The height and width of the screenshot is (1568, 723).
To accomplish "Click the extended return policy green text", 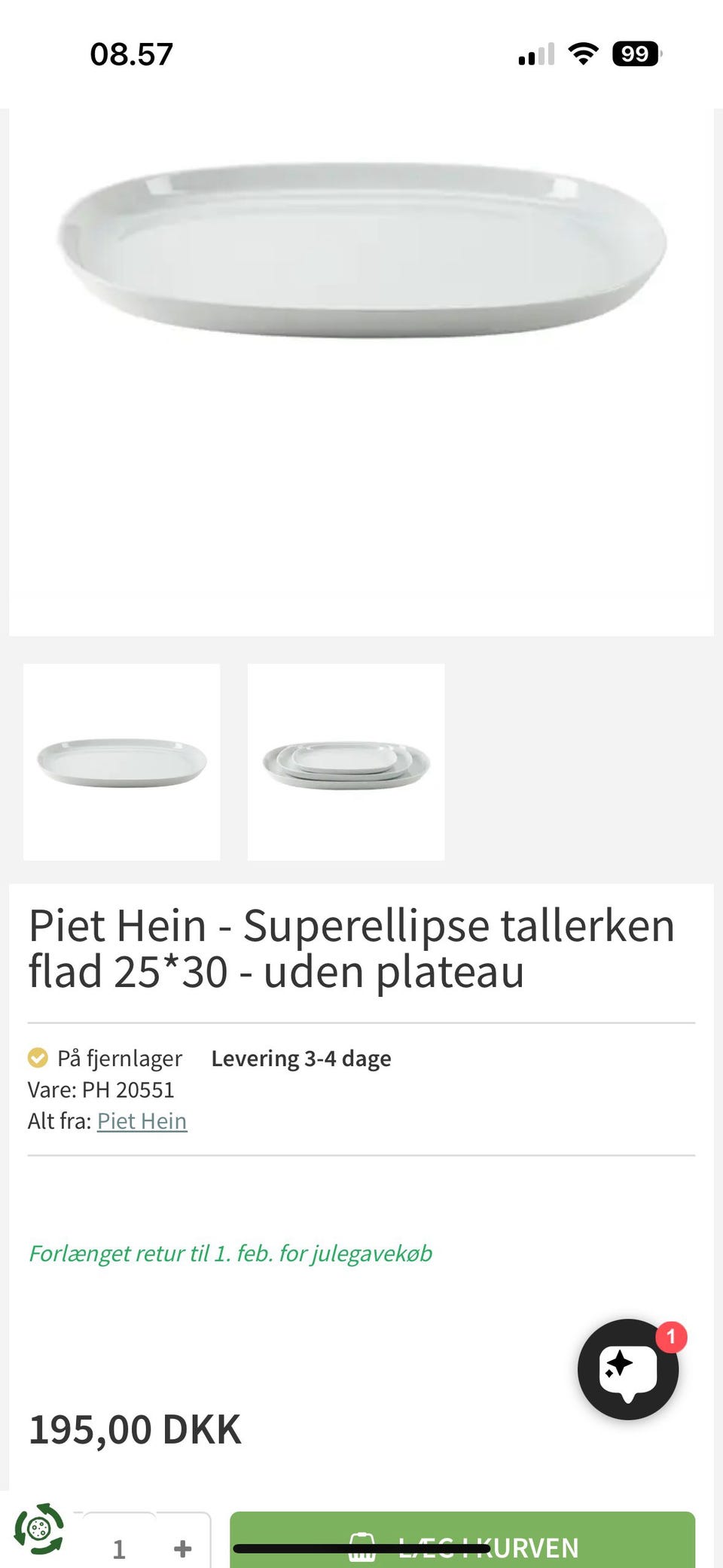I will pyautogui.click(x=230, y=1254).
